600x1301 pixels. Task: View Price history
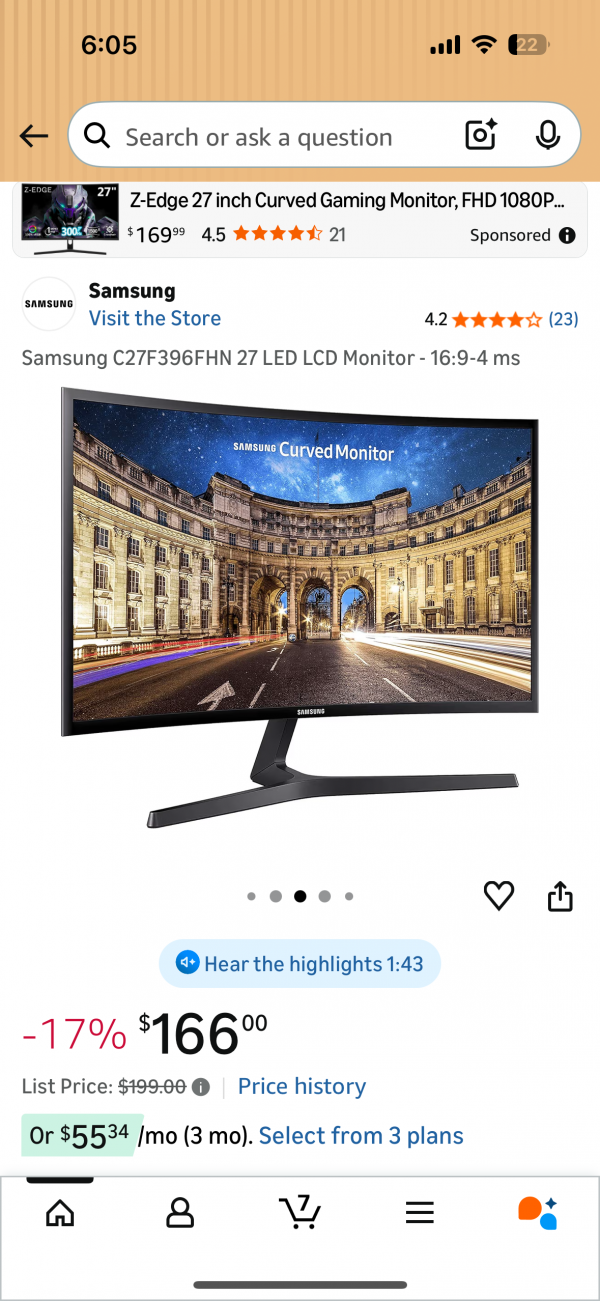click(x=302, y=1086)
